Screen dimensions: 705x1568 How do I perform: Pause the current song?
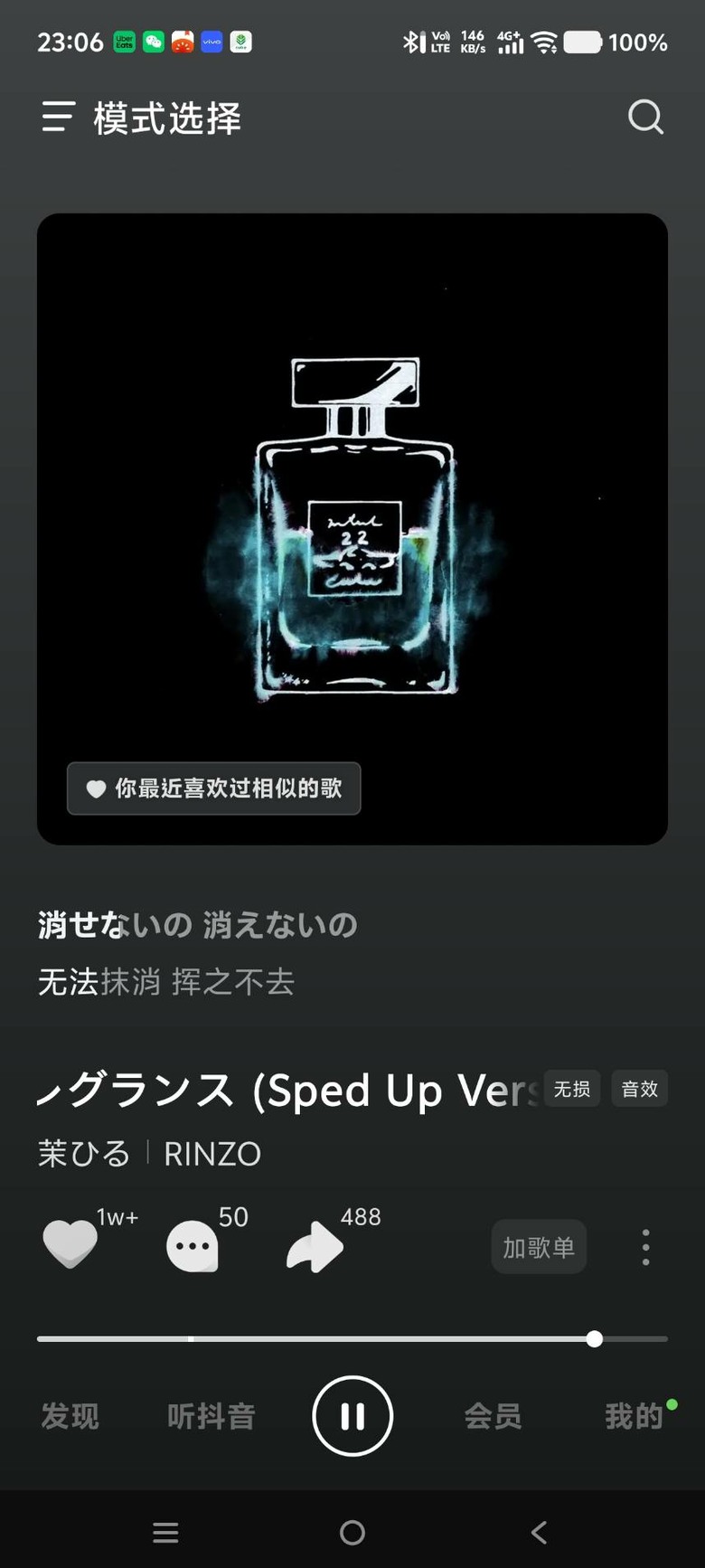(x=352, y=1416)
